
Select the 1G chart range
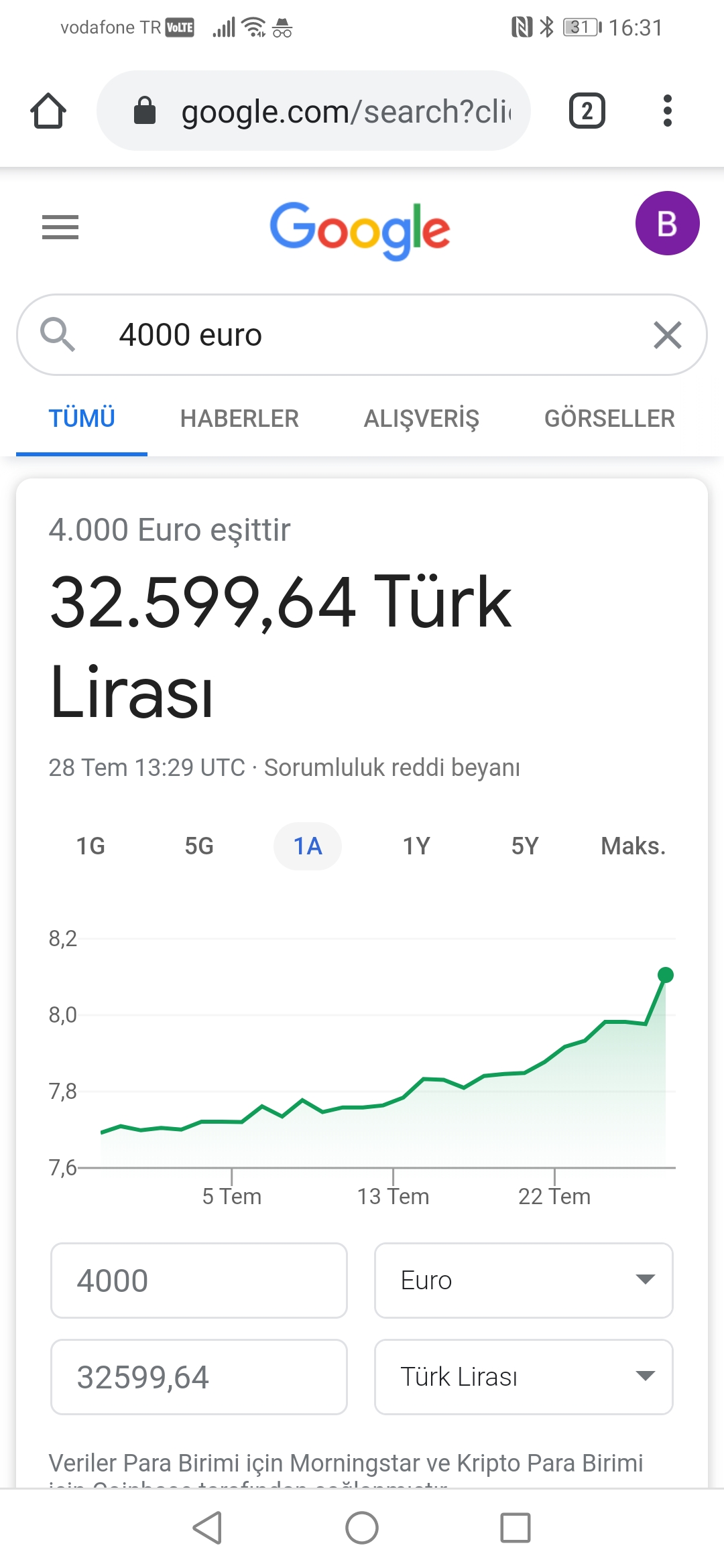pos(90,846)
